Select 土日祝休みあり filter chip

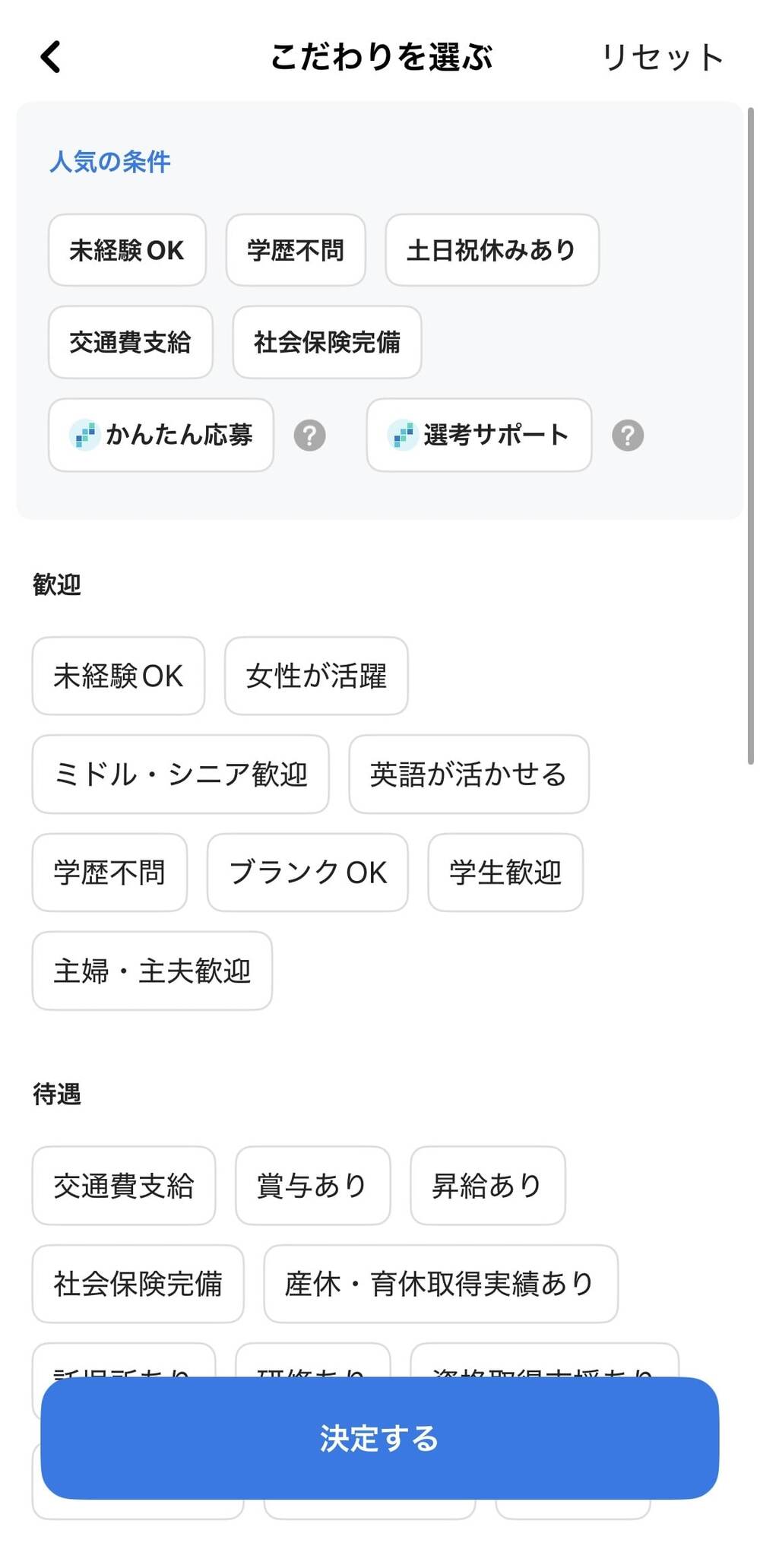point(492,251)
